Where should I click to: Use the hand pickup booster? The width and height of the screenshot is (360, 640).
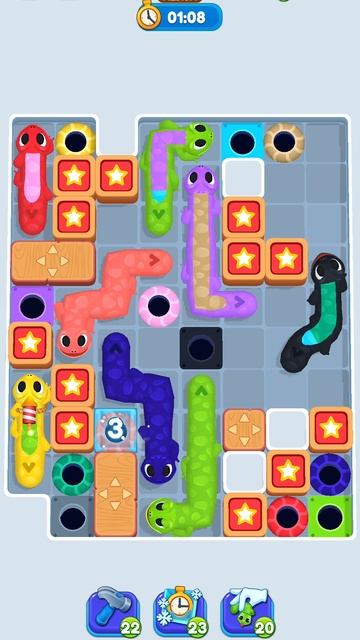[248, 613]
